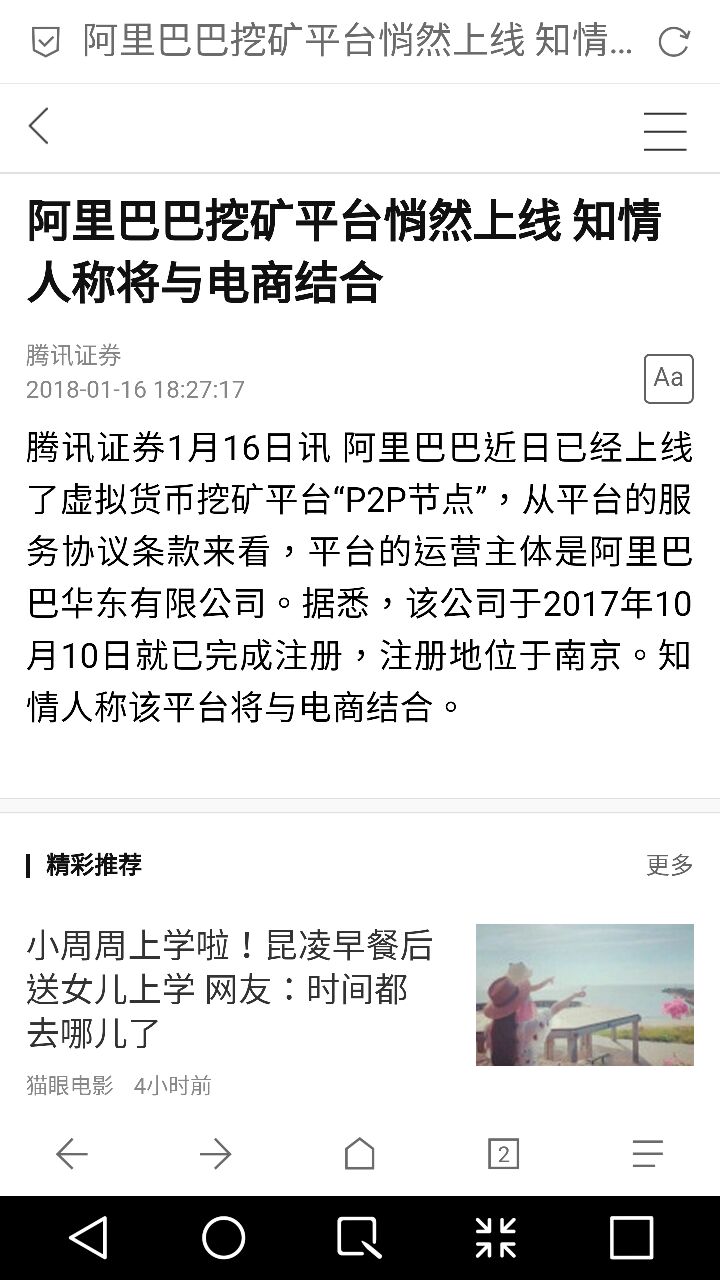Open the browser's bottom menu
The image size is (720, 1280).
pos(648,1154)
